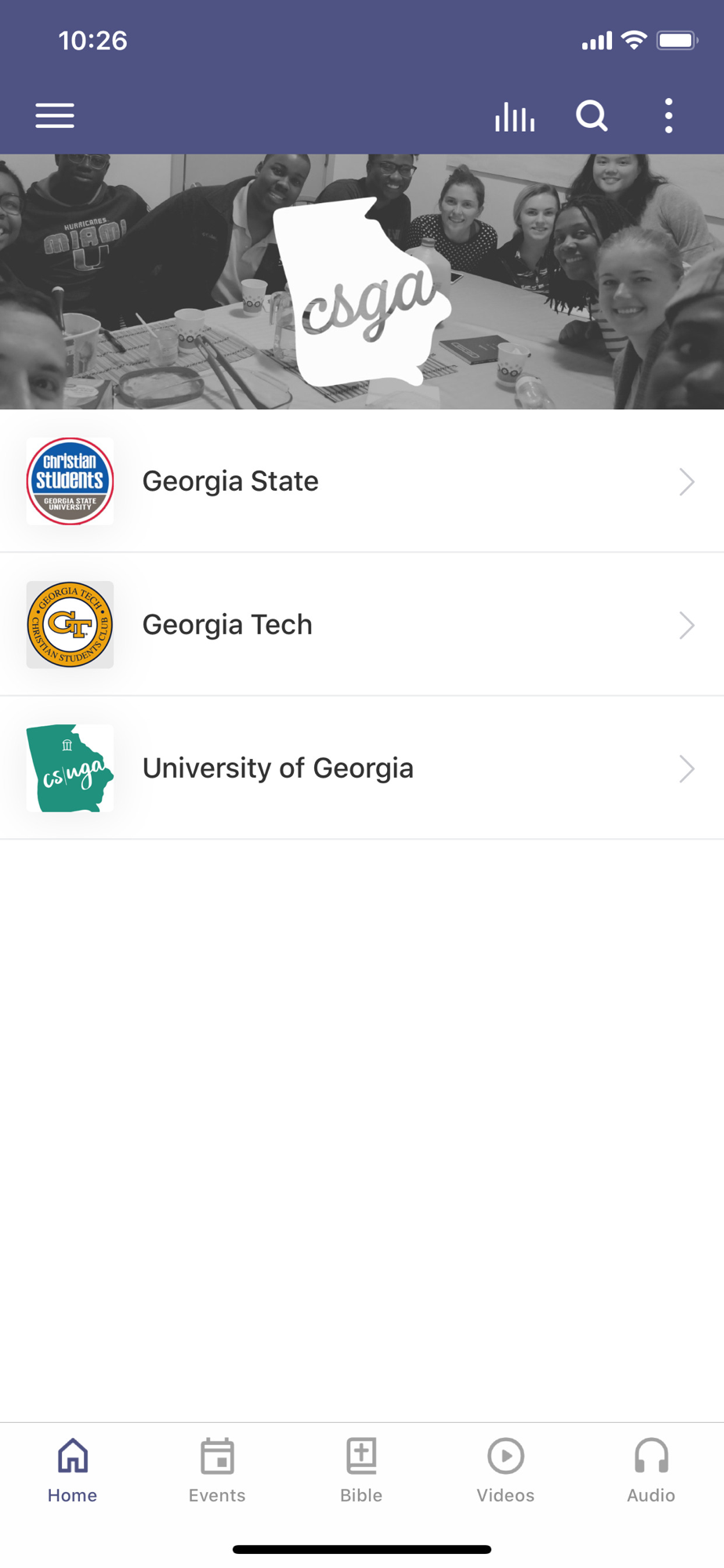
Task: Tap the search magnifier icon
Action: [592, 116]
